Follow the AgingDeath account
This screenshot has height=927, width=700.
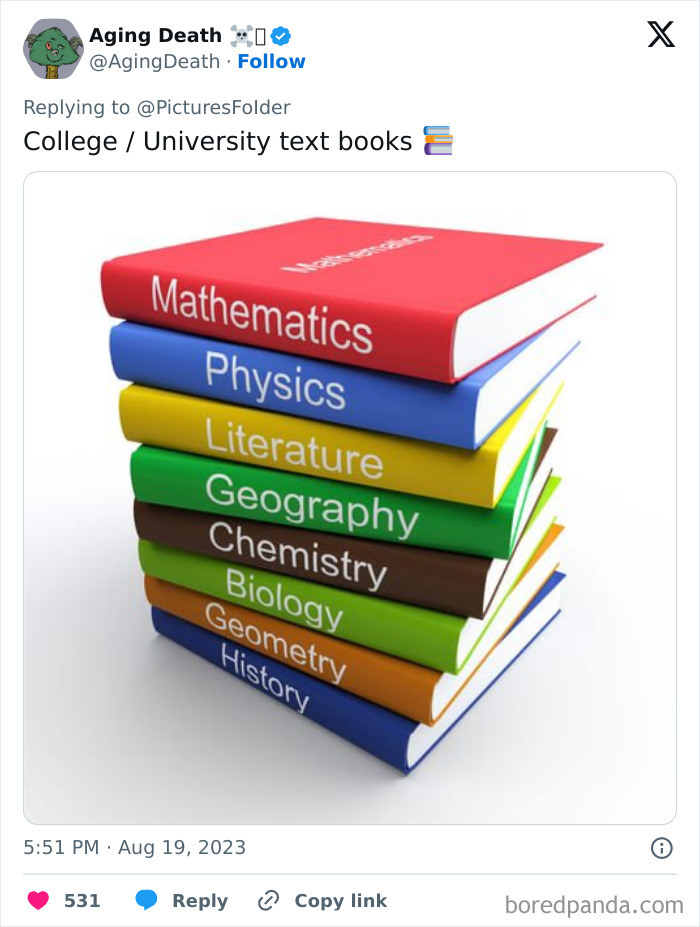271,62
